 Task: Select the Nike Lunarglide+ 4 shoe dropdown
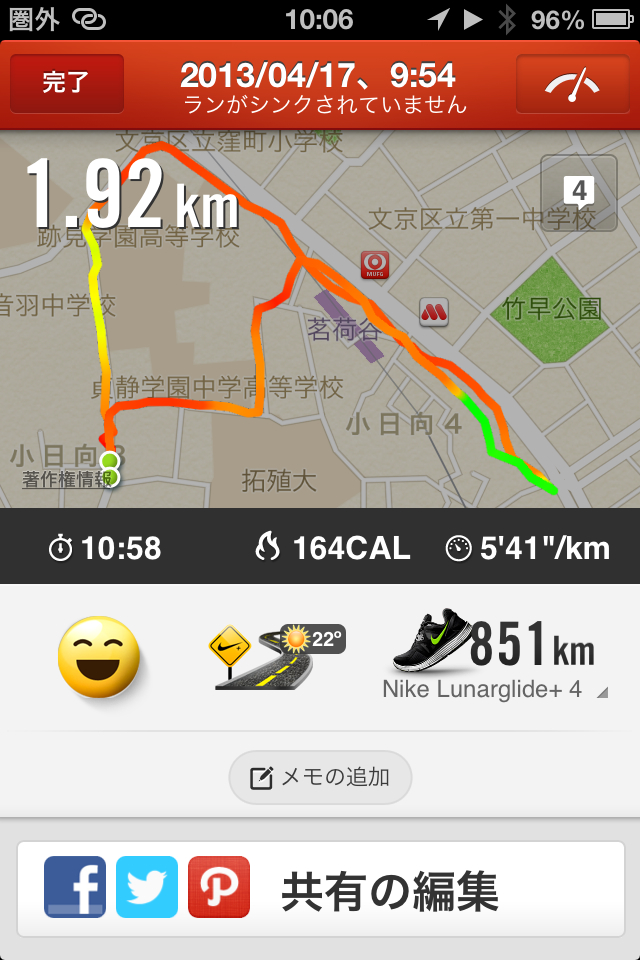click(x=495, y=690)
